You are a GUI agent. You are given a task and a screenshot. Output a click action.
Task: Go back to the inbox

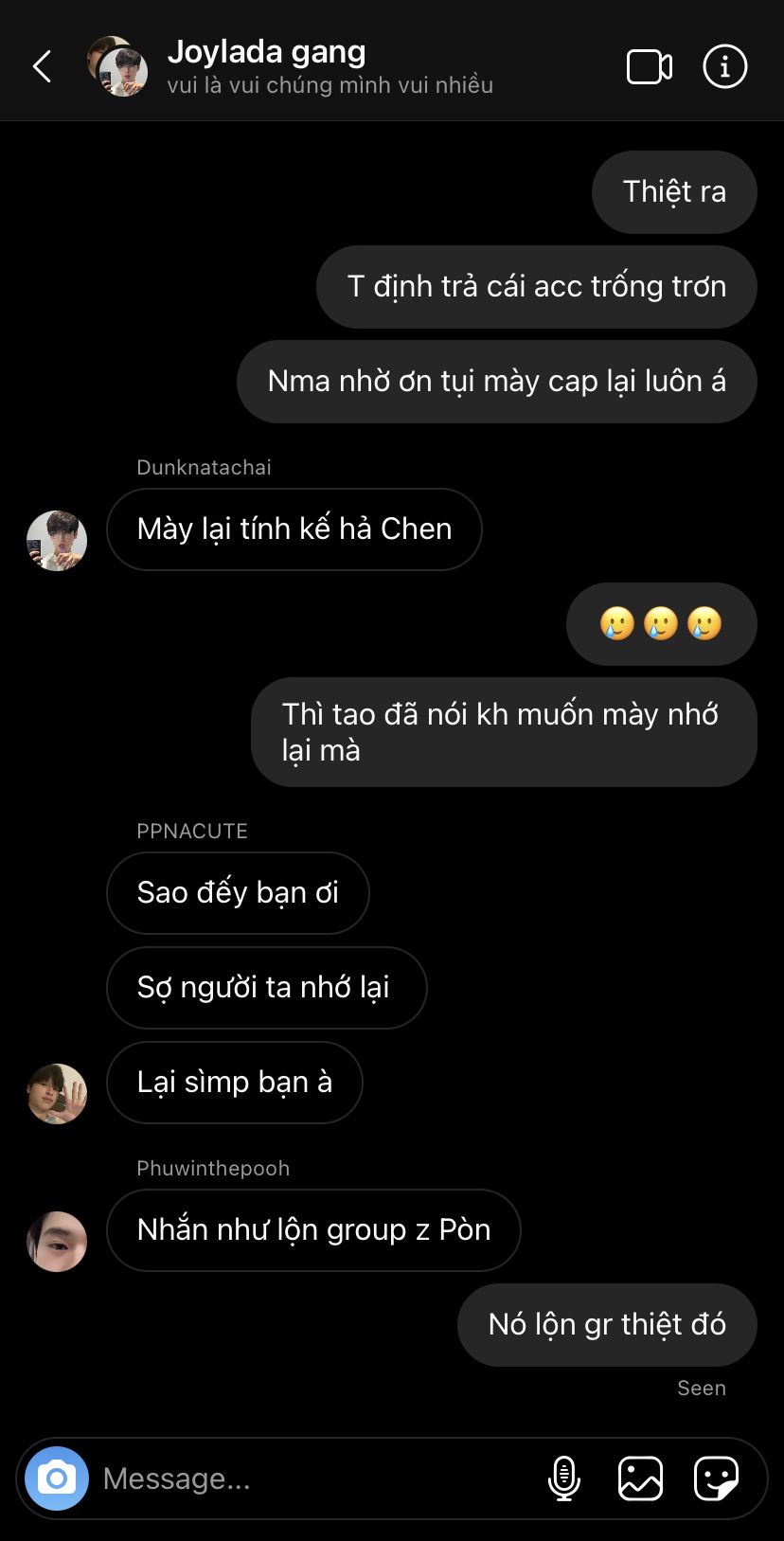(42, 66)
